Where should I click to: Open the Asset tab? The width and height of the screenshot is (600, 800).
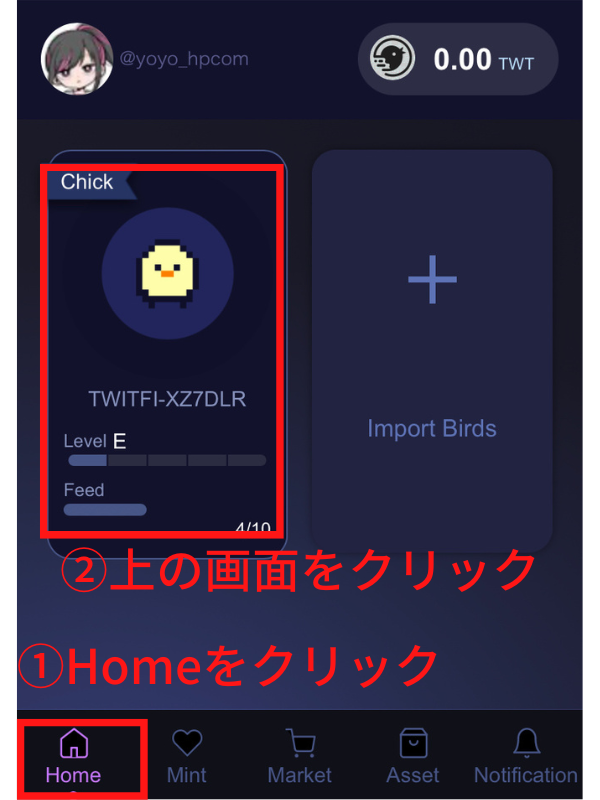(x=413, y=757)
